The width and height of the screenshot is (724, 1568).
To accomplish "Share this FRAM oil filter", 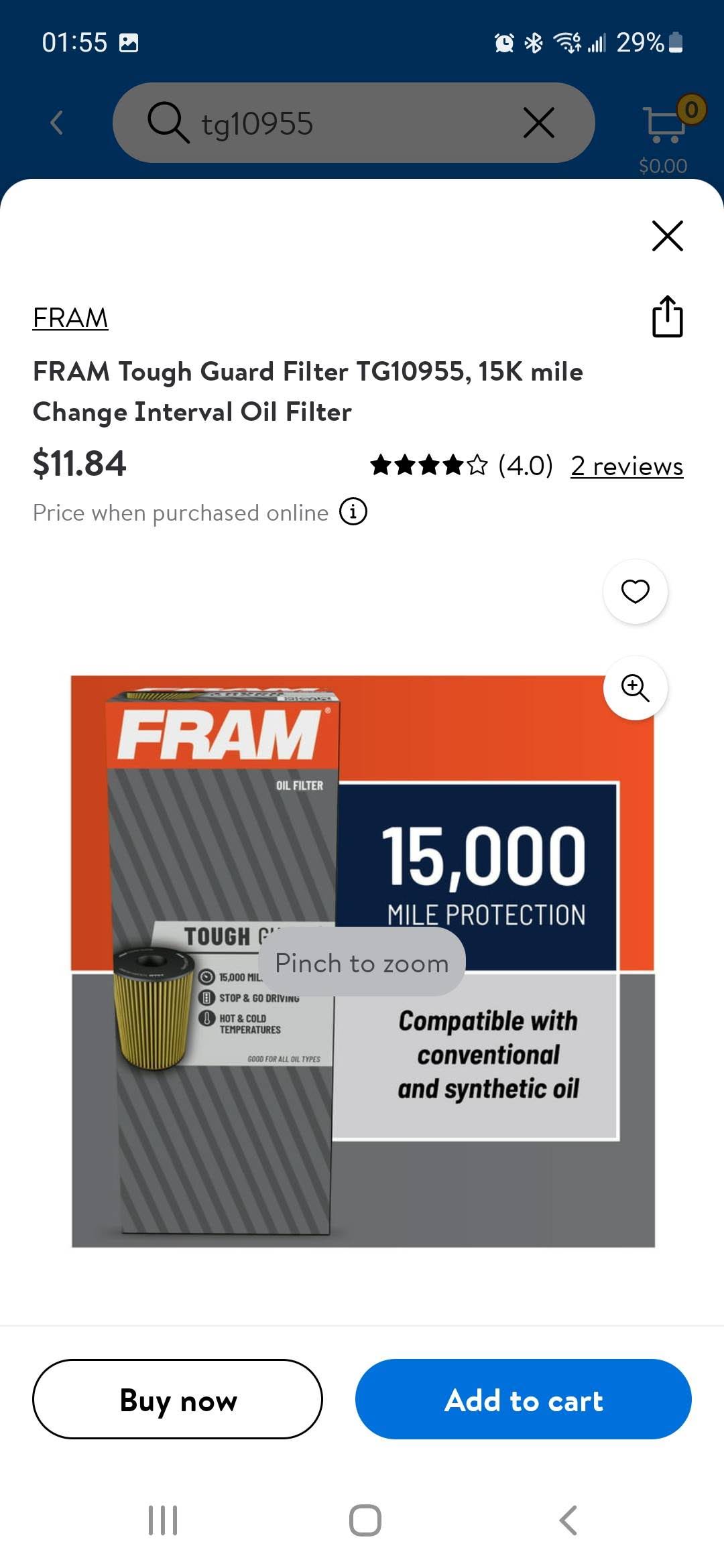I will pos(668,316).
